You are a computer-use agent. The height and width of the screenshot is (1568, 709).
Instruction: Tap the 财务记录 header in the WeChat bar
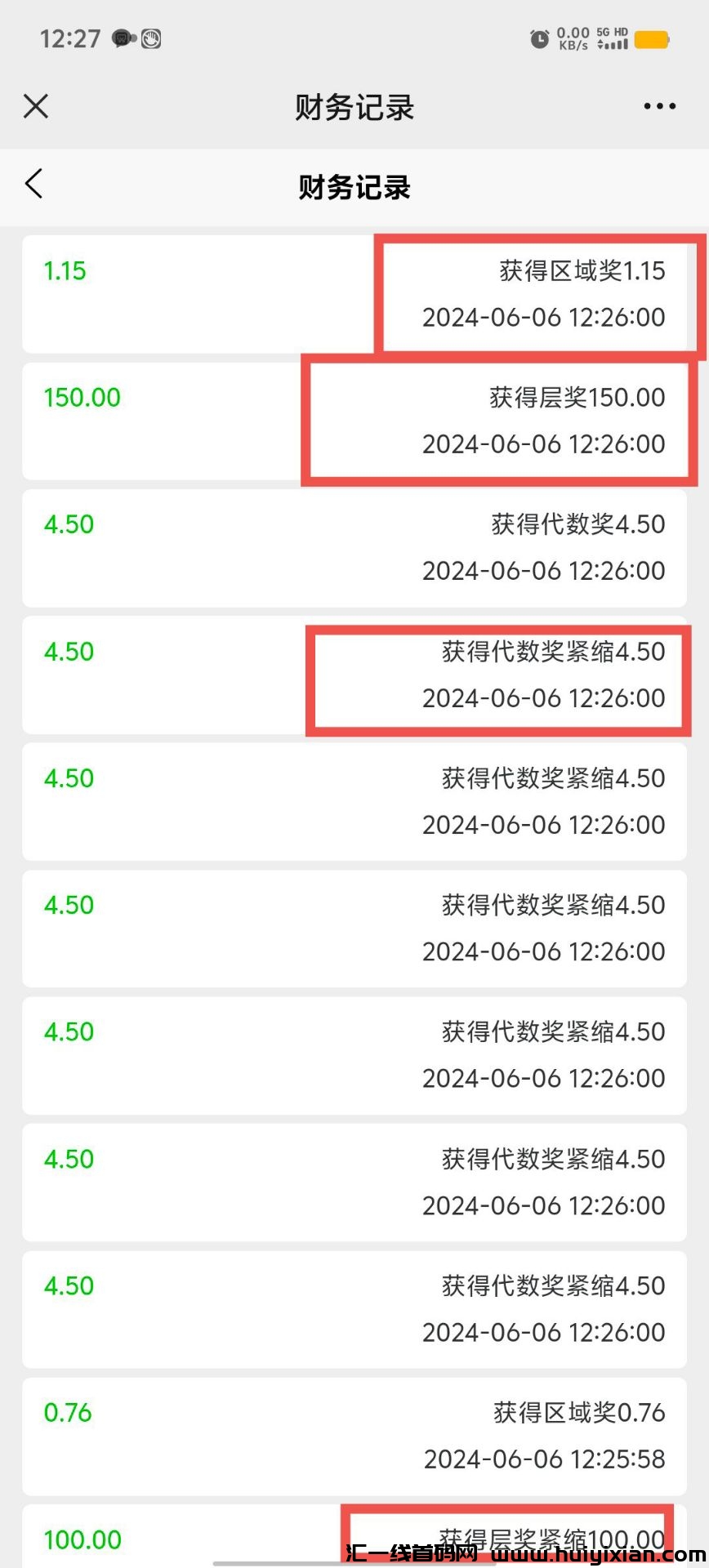354,107
